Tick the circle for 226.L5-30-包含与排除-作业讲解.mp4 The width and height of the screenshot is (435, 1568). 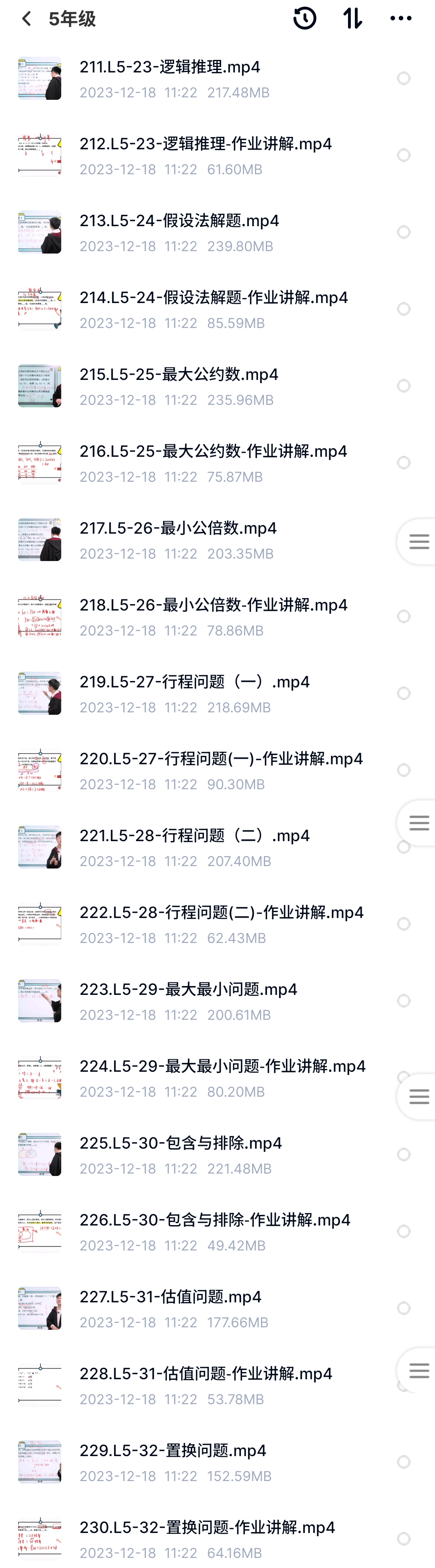click(403, 1232)
